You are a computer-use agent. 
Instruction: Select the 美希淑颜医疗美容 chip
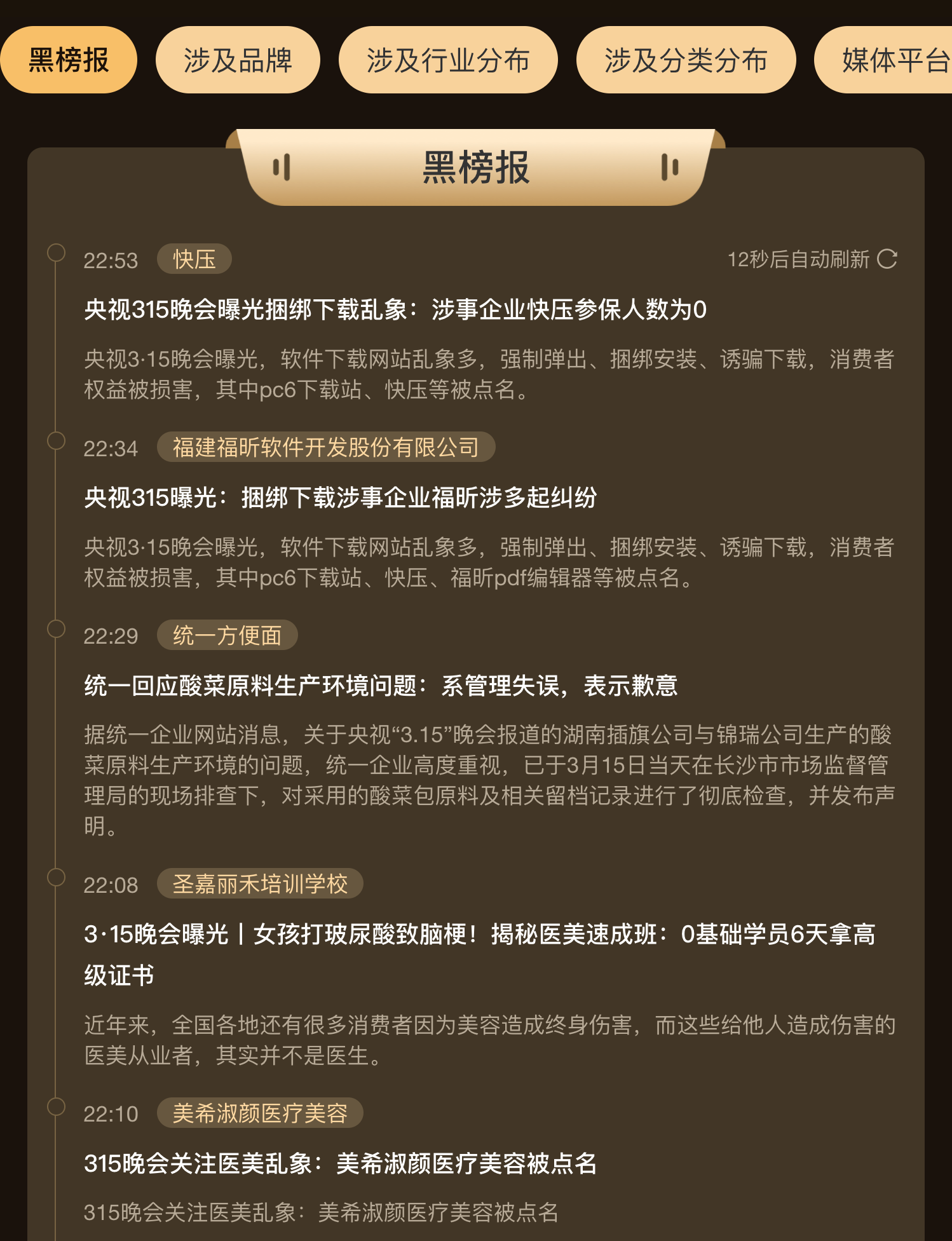[x=260, y=1113]
